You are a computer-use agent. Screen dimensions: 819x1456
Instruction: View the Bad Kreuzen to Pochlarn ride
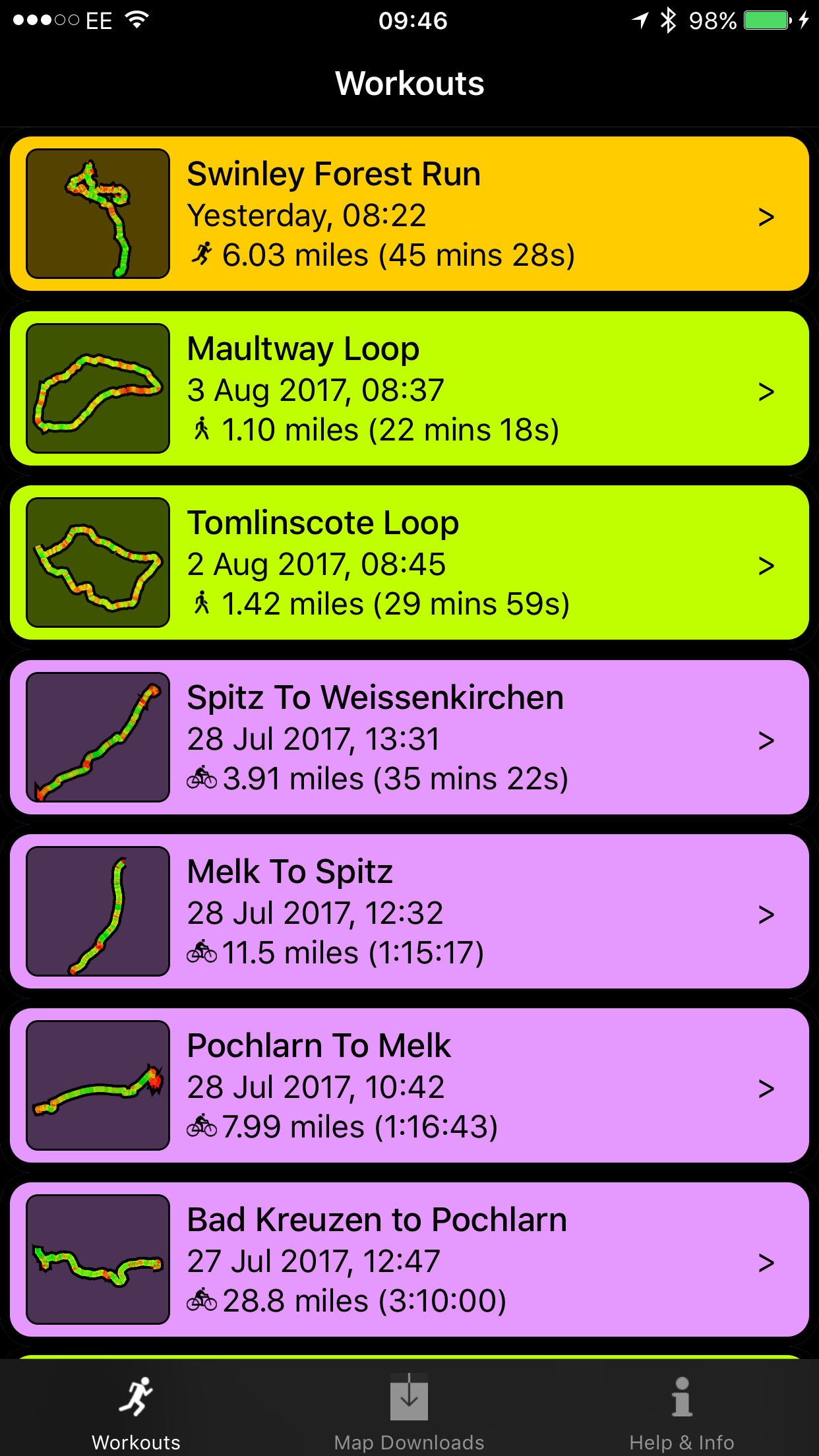[409, 1259]
